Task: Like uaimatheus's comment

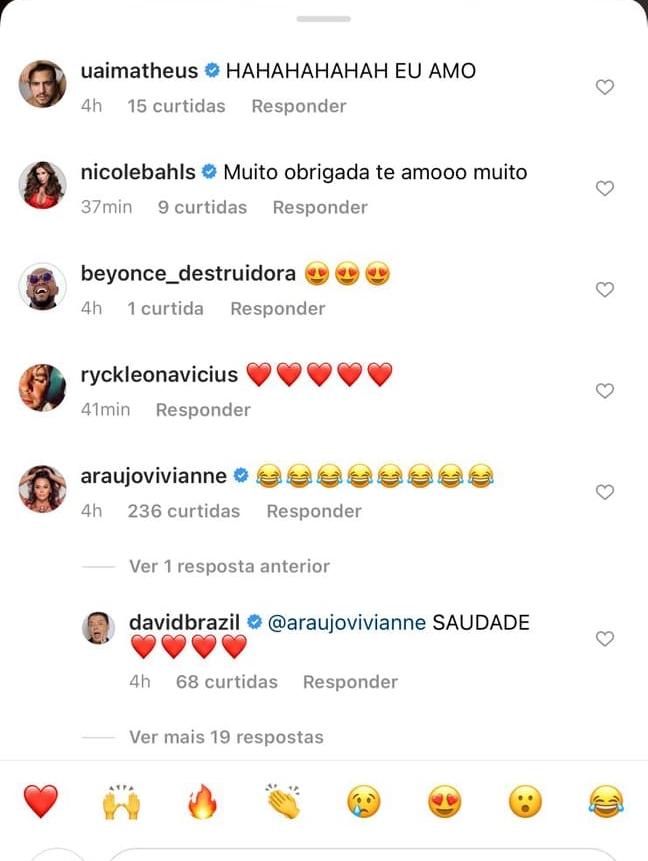Action: [604, 88]
